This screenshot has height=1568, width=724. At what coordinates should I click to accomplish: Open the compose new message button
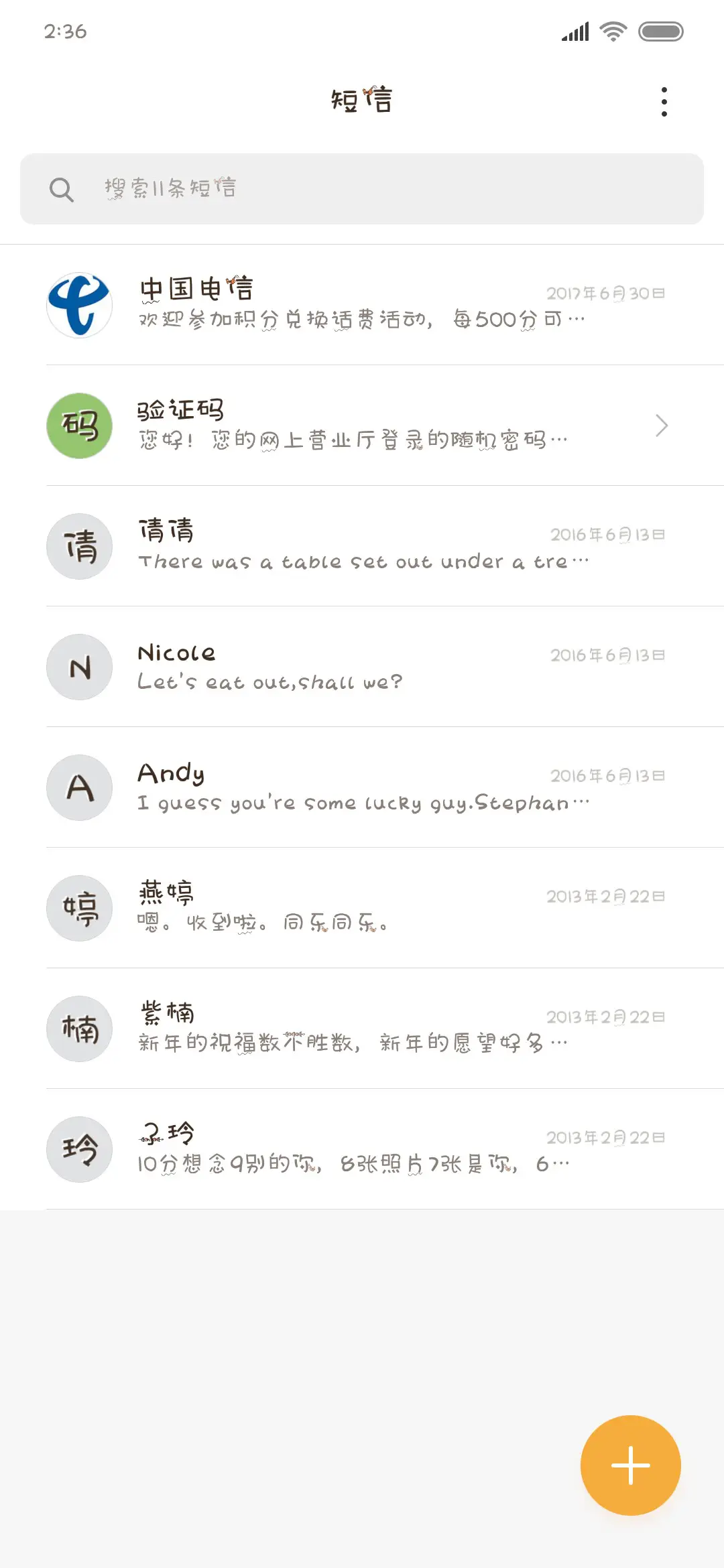pos(630,1464)
